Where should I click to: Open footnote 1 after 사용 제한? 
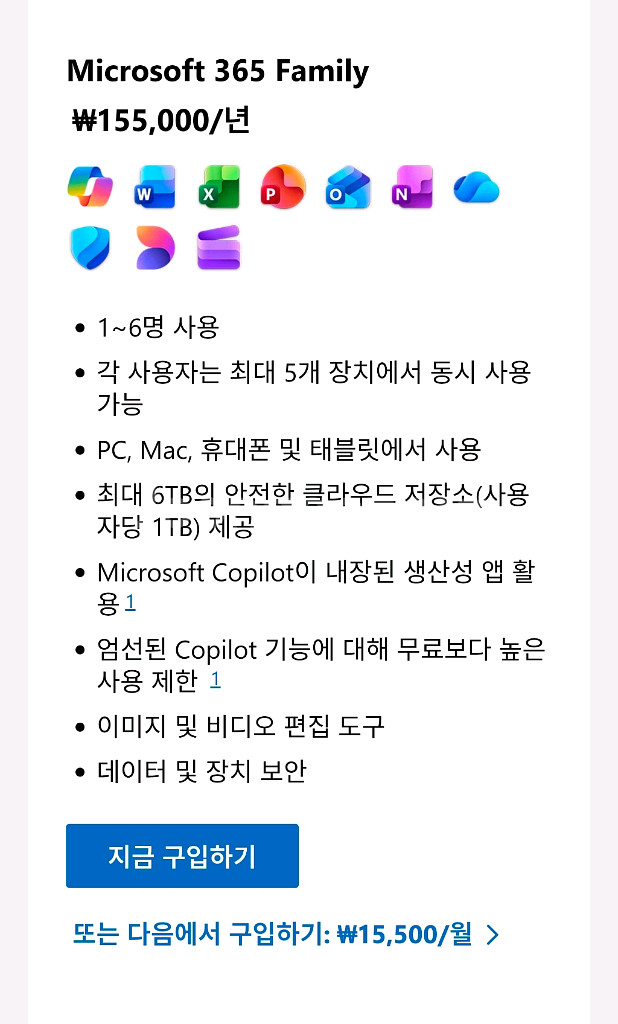pyautogui.click(x=215, y=680)
